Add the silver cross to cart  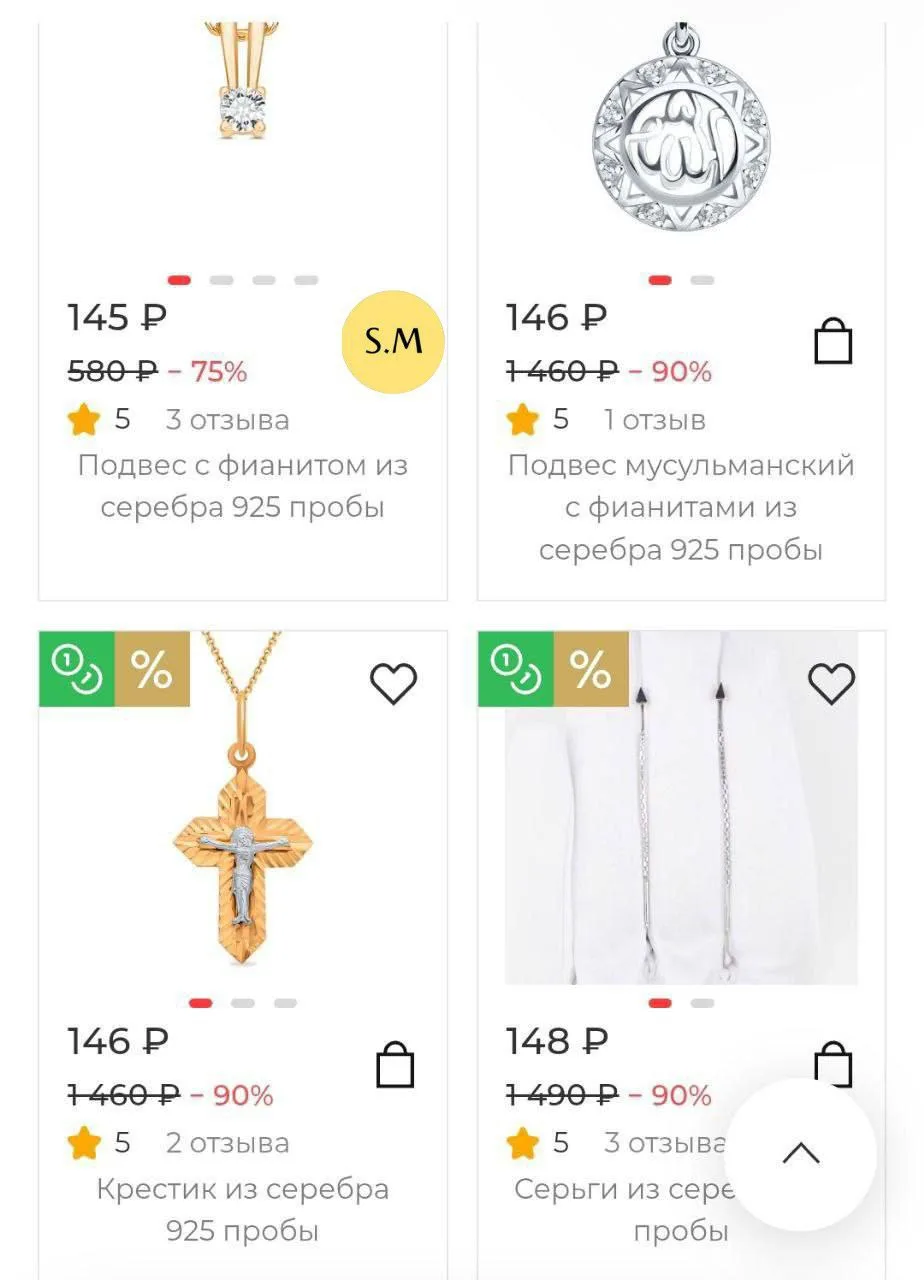394,1066
